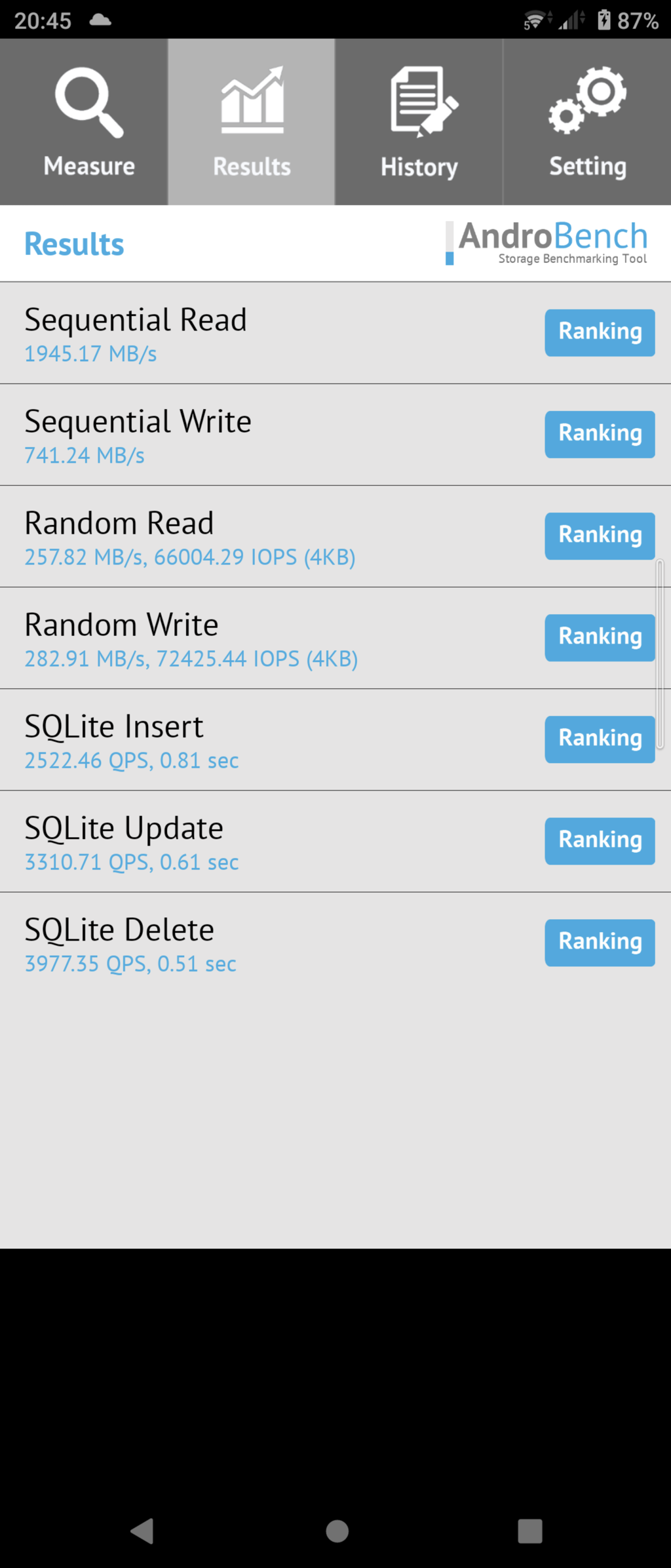Go back using the system back button
This screenshot has height=1568, width=671.
coord(142,1531)
